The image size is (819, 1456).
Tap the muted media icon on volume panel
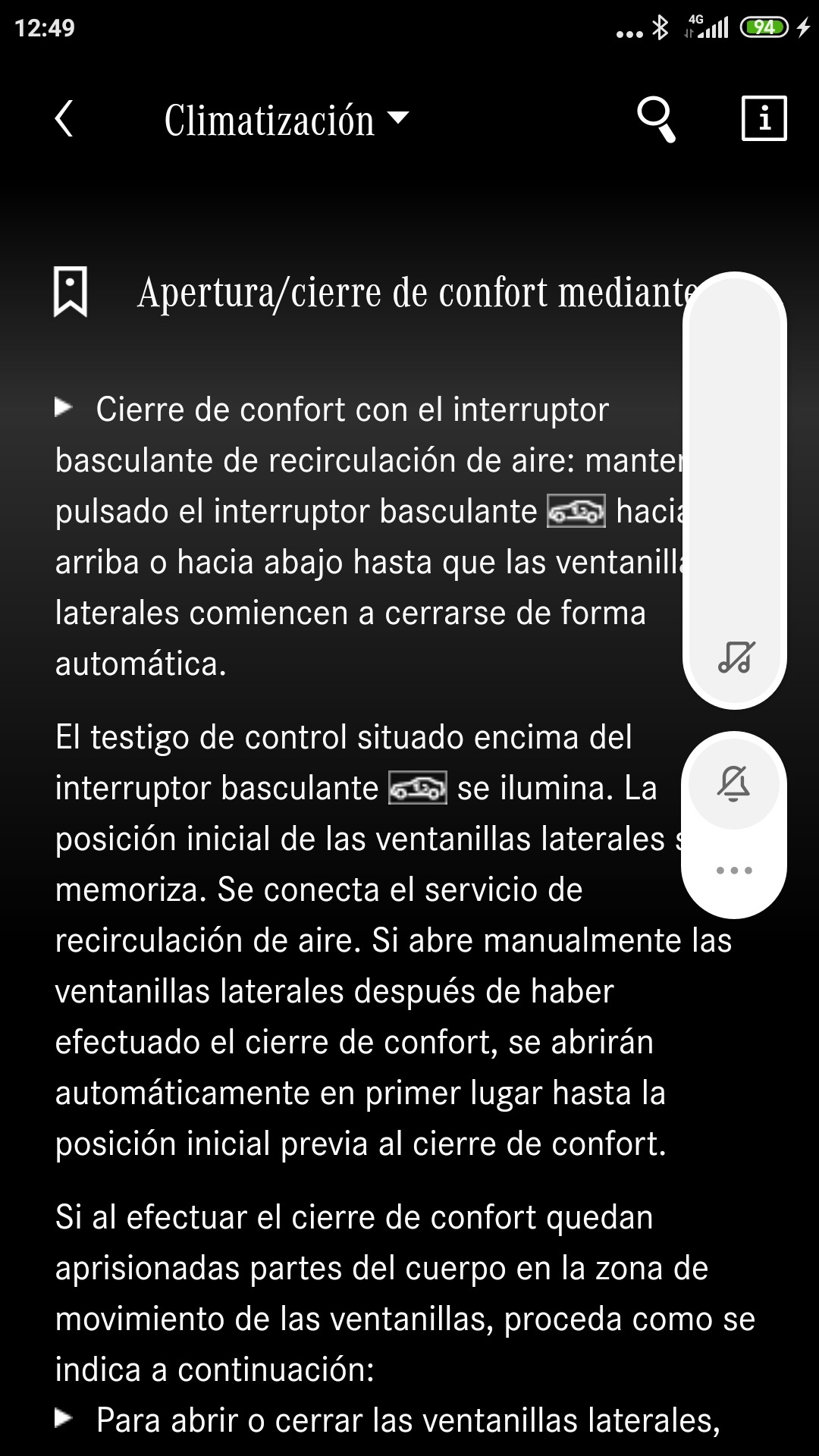pyautogui.click(x=736, y=657)
